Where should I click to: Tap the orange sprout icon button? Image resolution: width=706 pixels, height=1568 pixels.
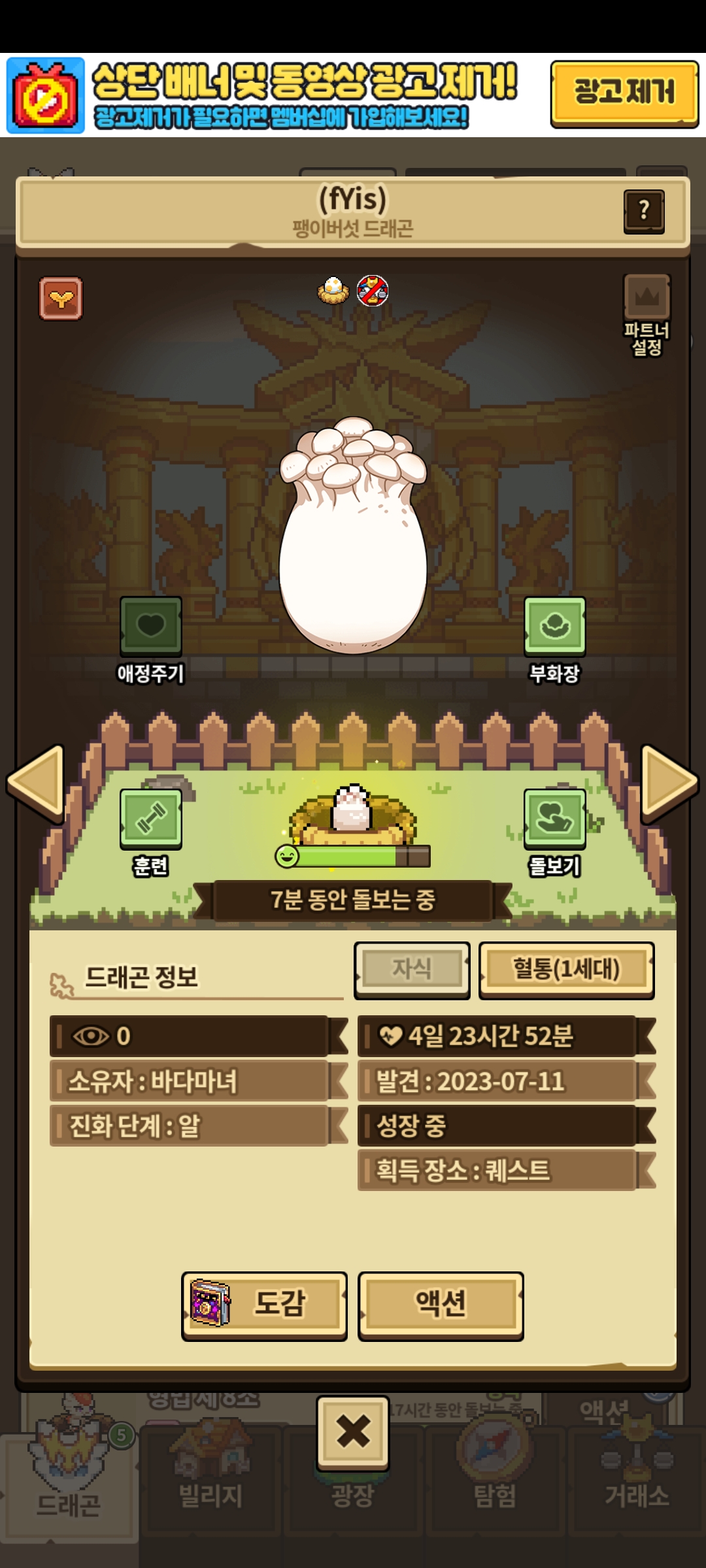tap(61, 299)
